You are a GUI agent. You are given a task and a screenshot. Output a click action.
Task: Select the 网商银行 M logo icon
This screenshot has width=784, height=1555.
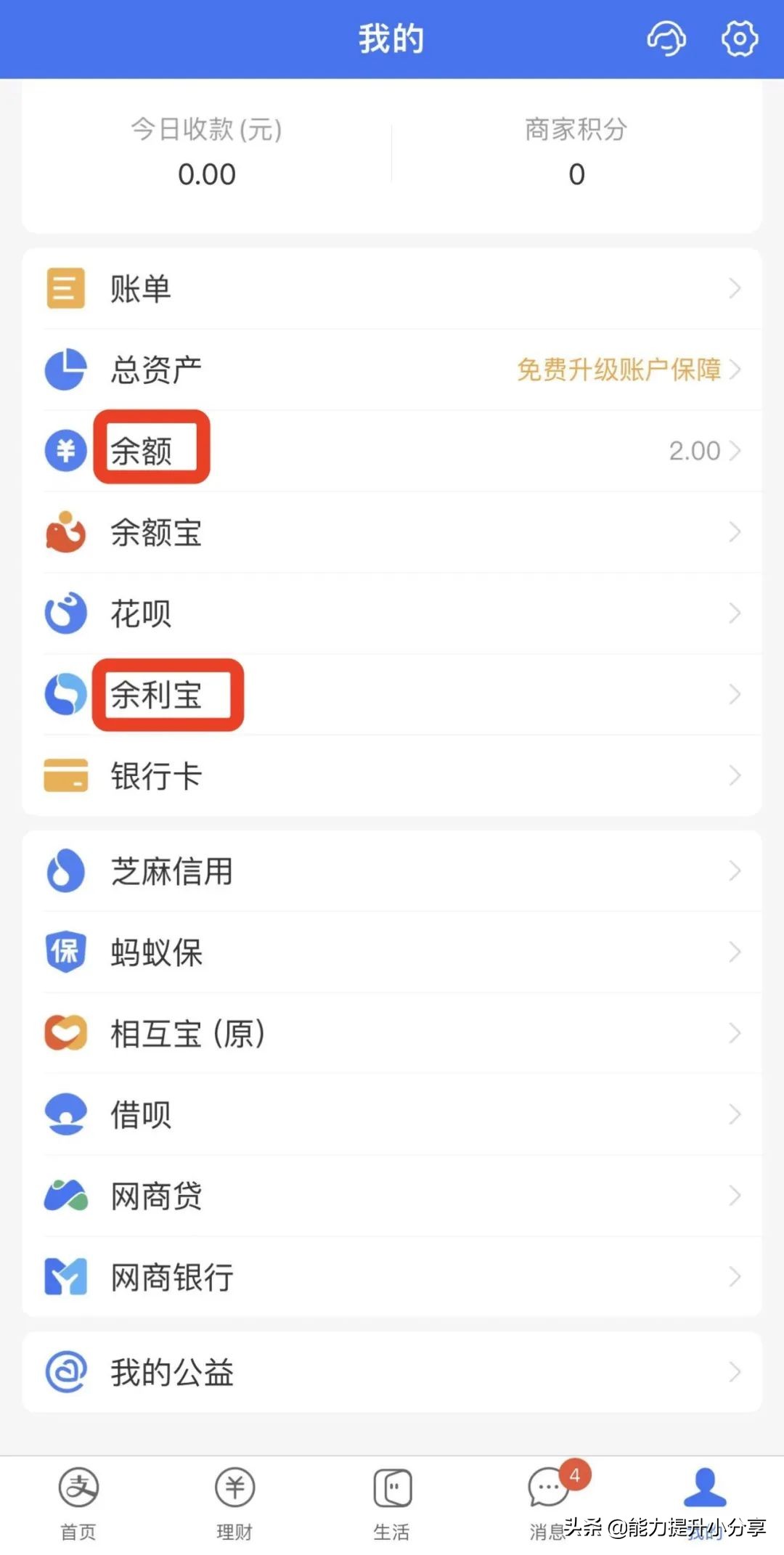[x=65, y=1277]
